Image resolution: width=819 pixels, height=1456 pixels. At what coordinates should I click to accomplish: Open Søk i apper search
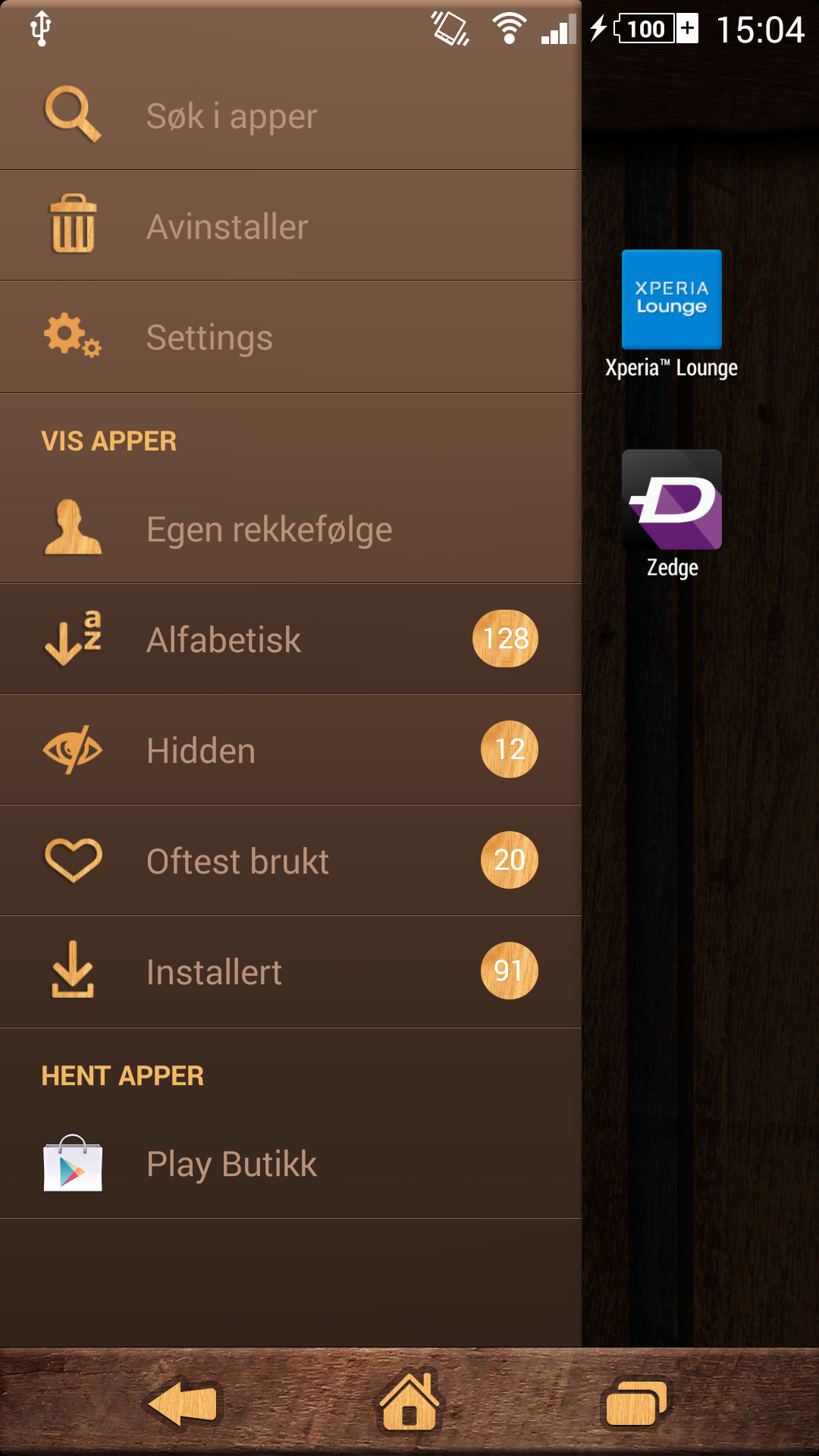click(x=290, y=115)
